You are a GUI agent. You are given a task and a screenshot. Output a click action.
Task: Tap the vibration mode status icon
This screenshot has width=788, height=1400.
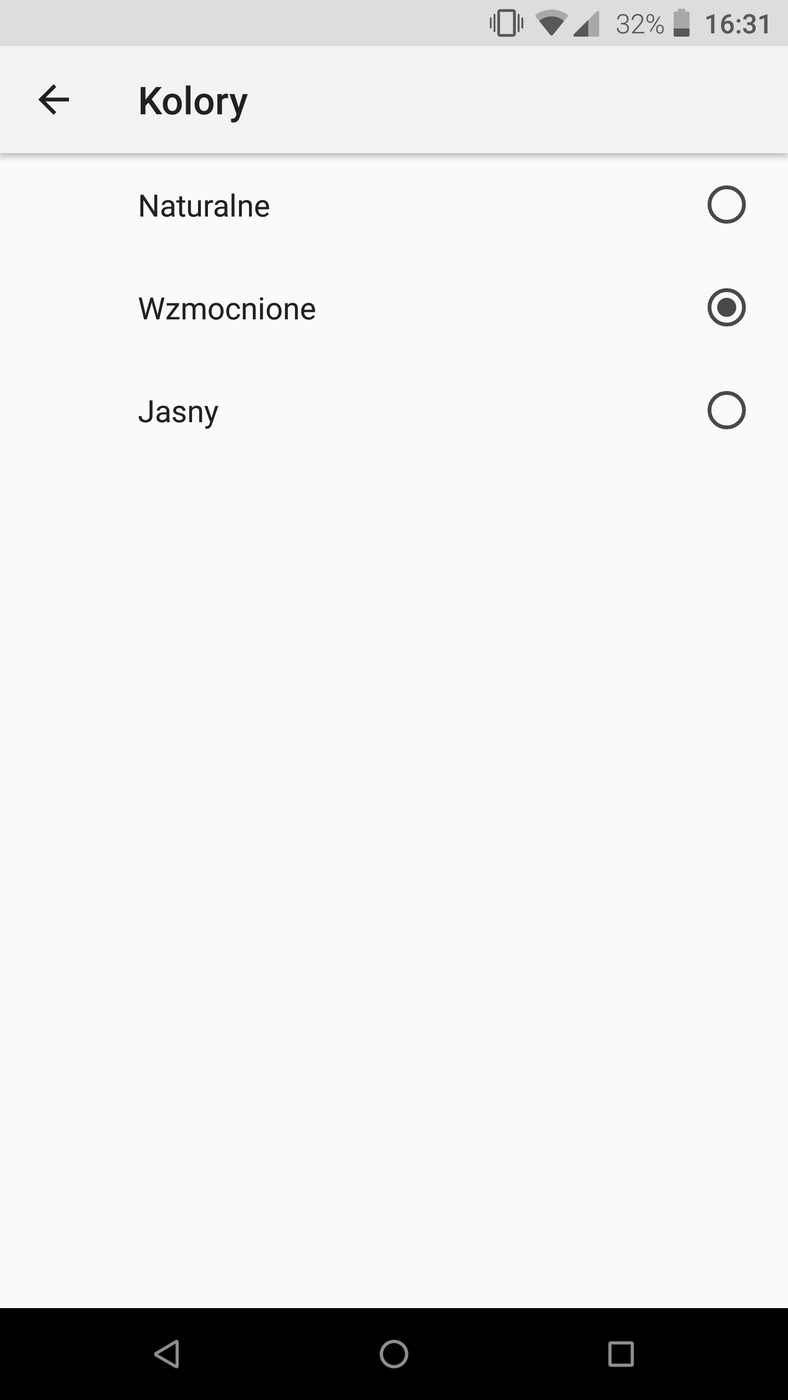[x=506, y=23]
